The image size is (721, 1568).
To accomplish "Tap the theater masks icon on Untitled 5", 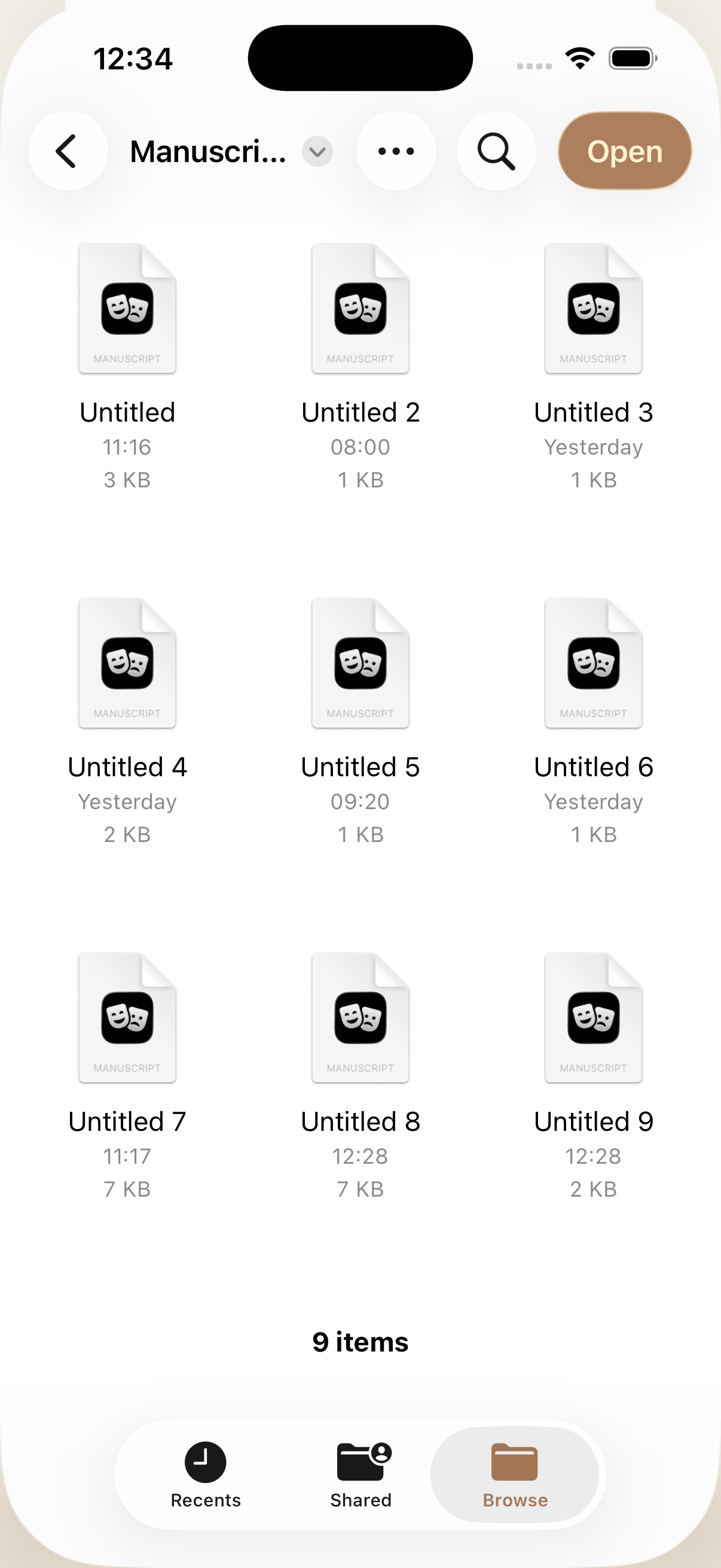I will coord(360,662).
